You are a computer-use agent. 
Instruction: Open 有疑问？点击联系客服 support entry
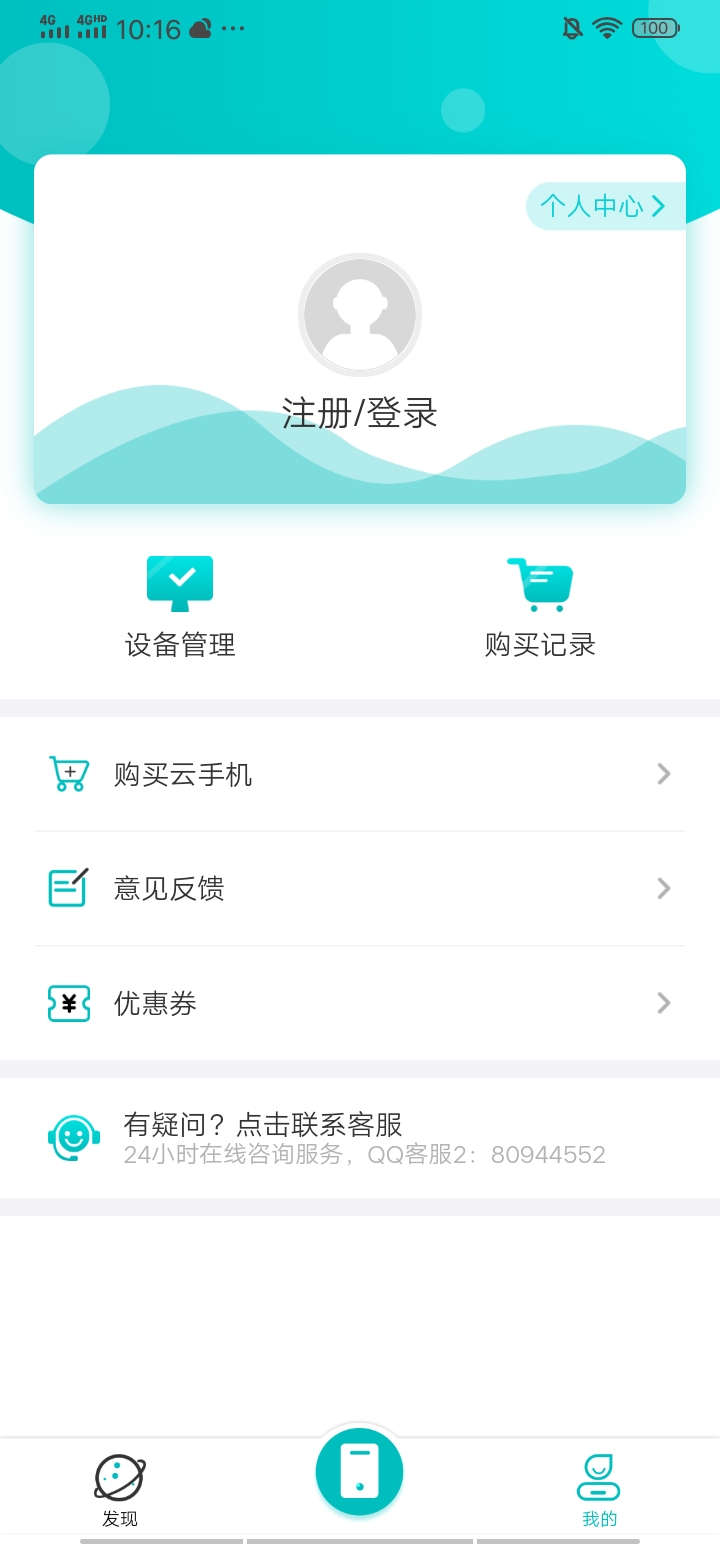264,1124
